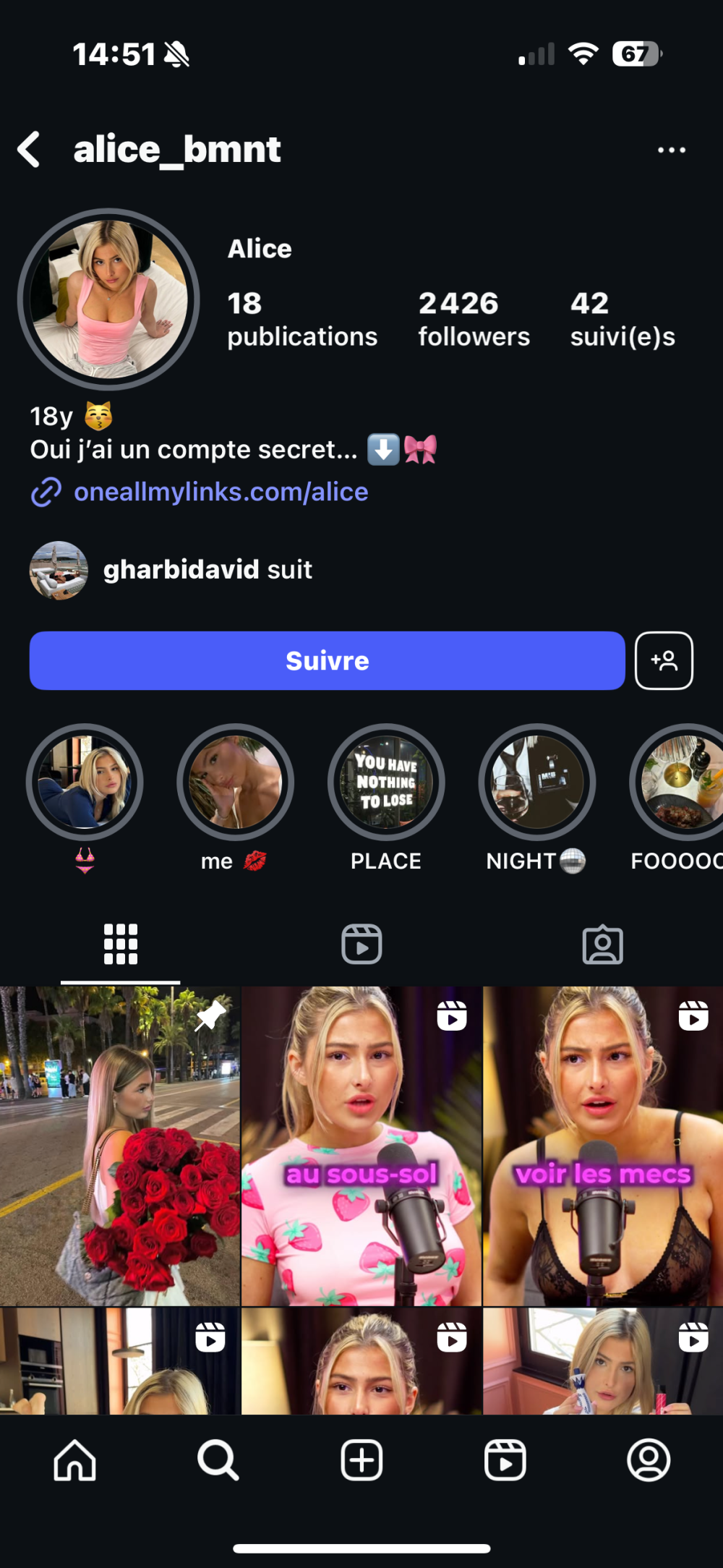The height and width of the screenshot is (1568, 723).
Task: Tap the Suivre follow button
Action: tap(327, 660)
